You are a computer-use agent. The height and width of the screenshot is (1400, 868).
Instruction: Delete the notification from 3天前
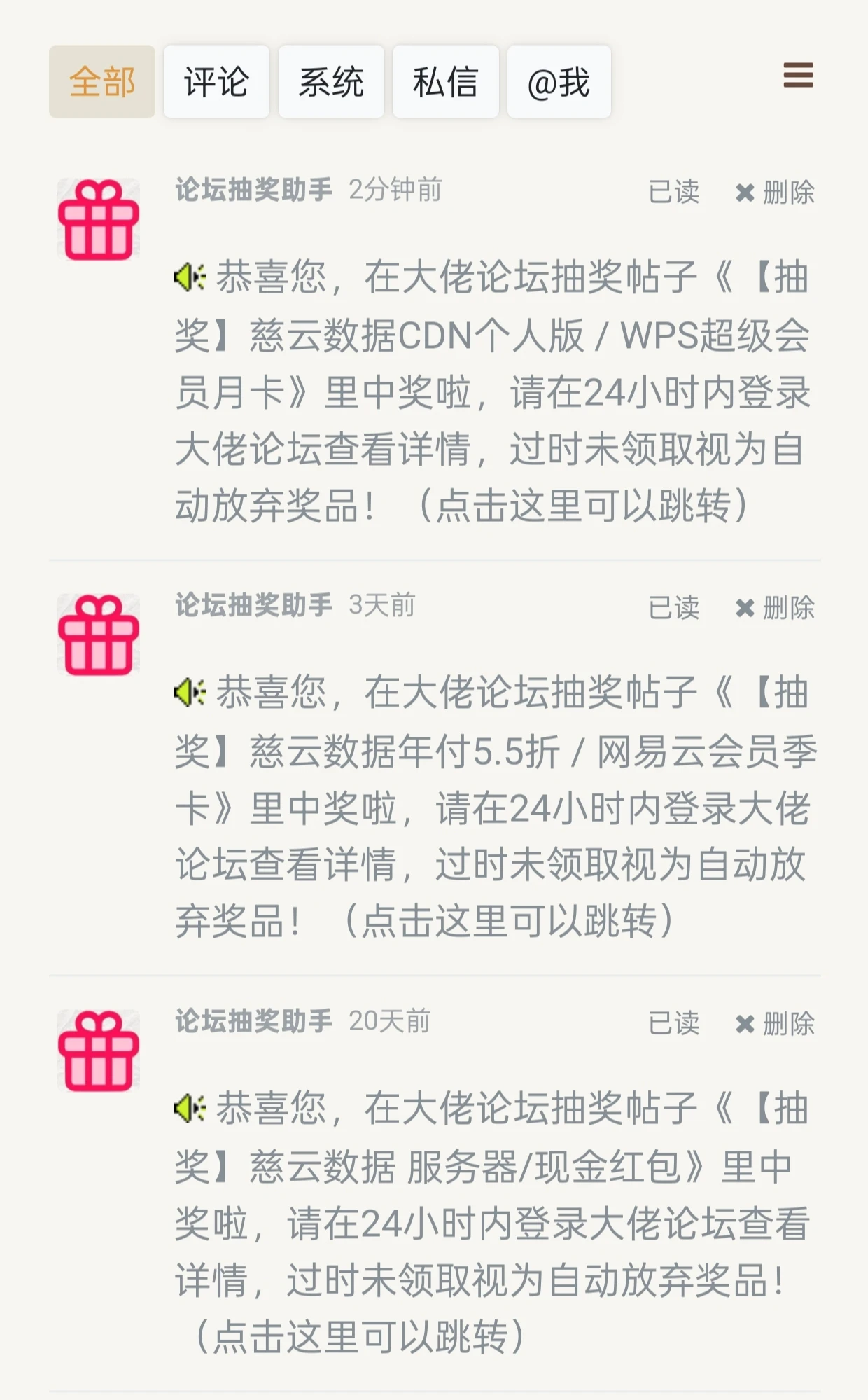tap(776, 608)
